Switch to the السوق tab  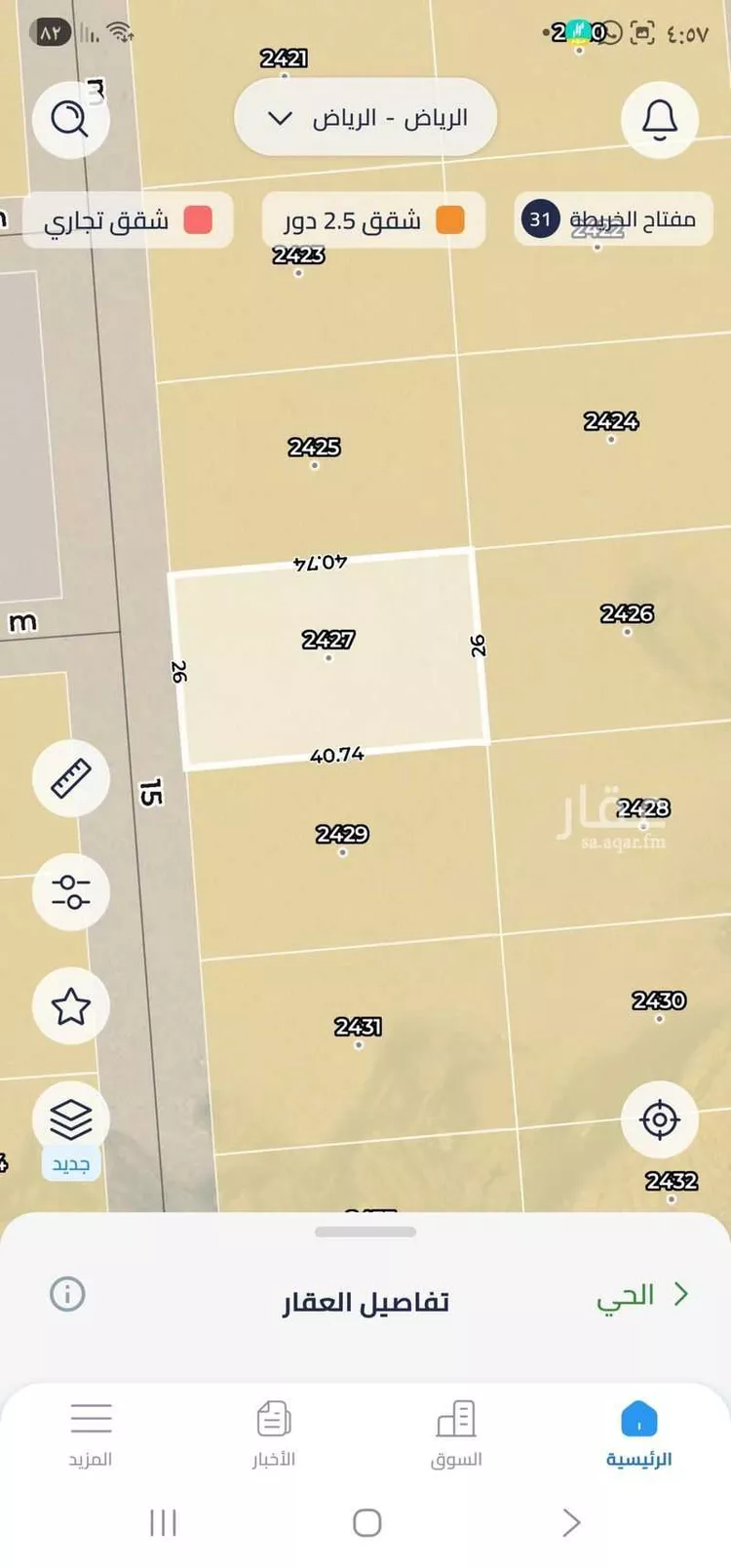456,1433
